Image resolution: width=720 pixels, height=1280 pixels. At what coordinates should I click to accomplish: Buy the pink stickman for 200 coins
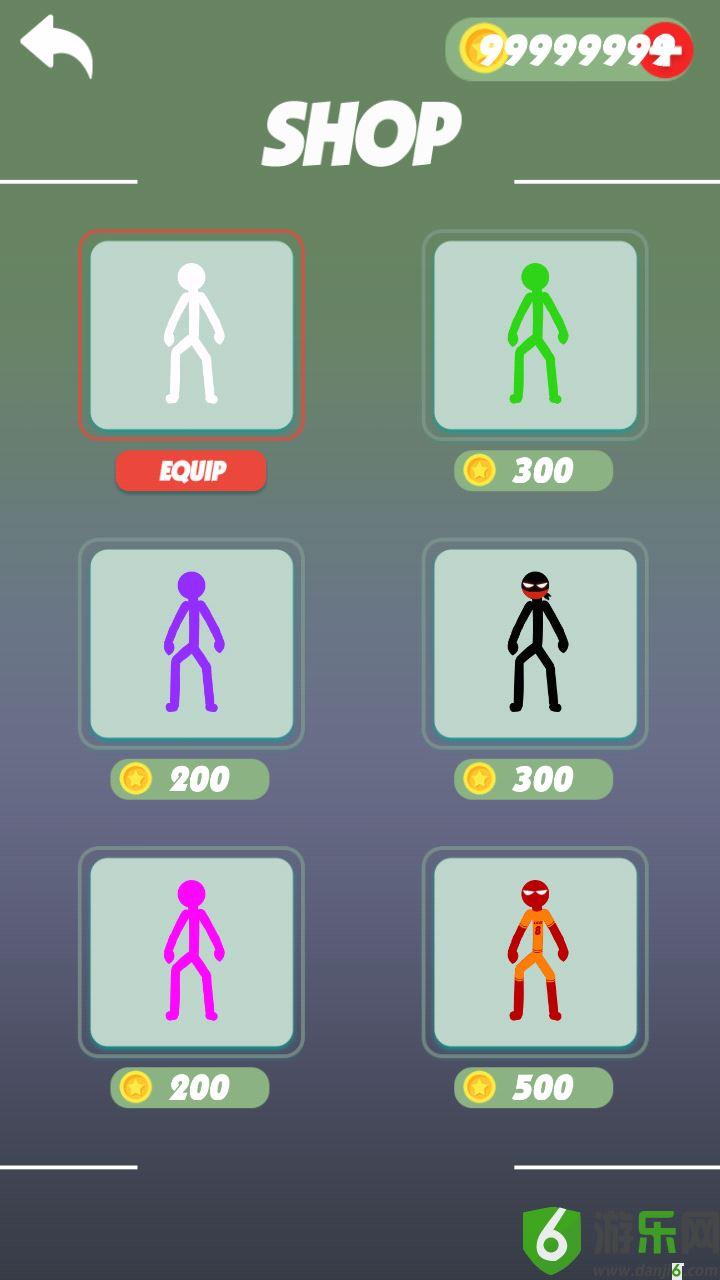tap(190, 1087)
